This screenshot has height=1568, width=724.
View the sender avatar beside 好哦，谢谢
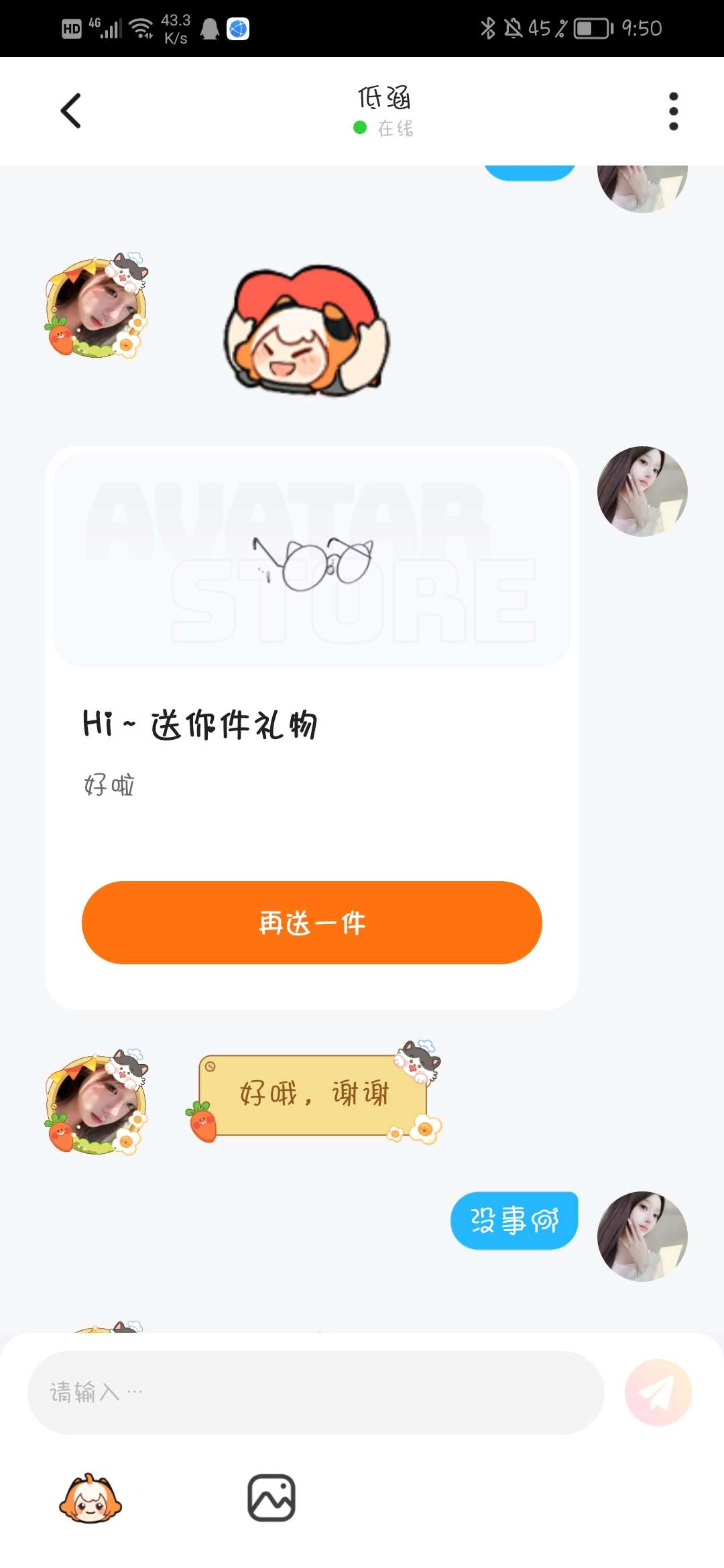click(x=97, y=1100)
